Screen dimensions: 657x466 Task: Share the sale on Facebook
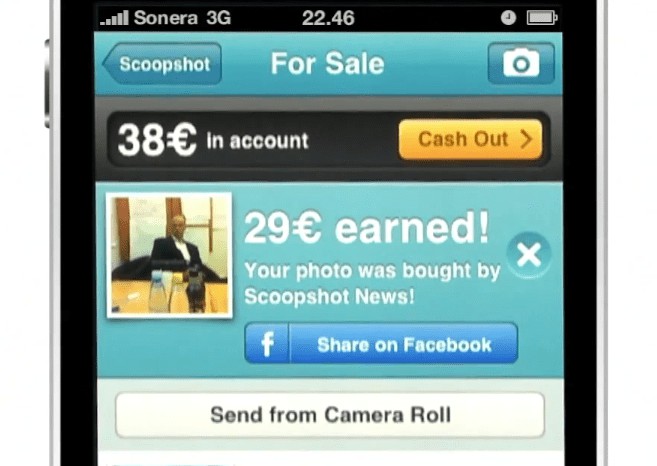tap(381, 345)
